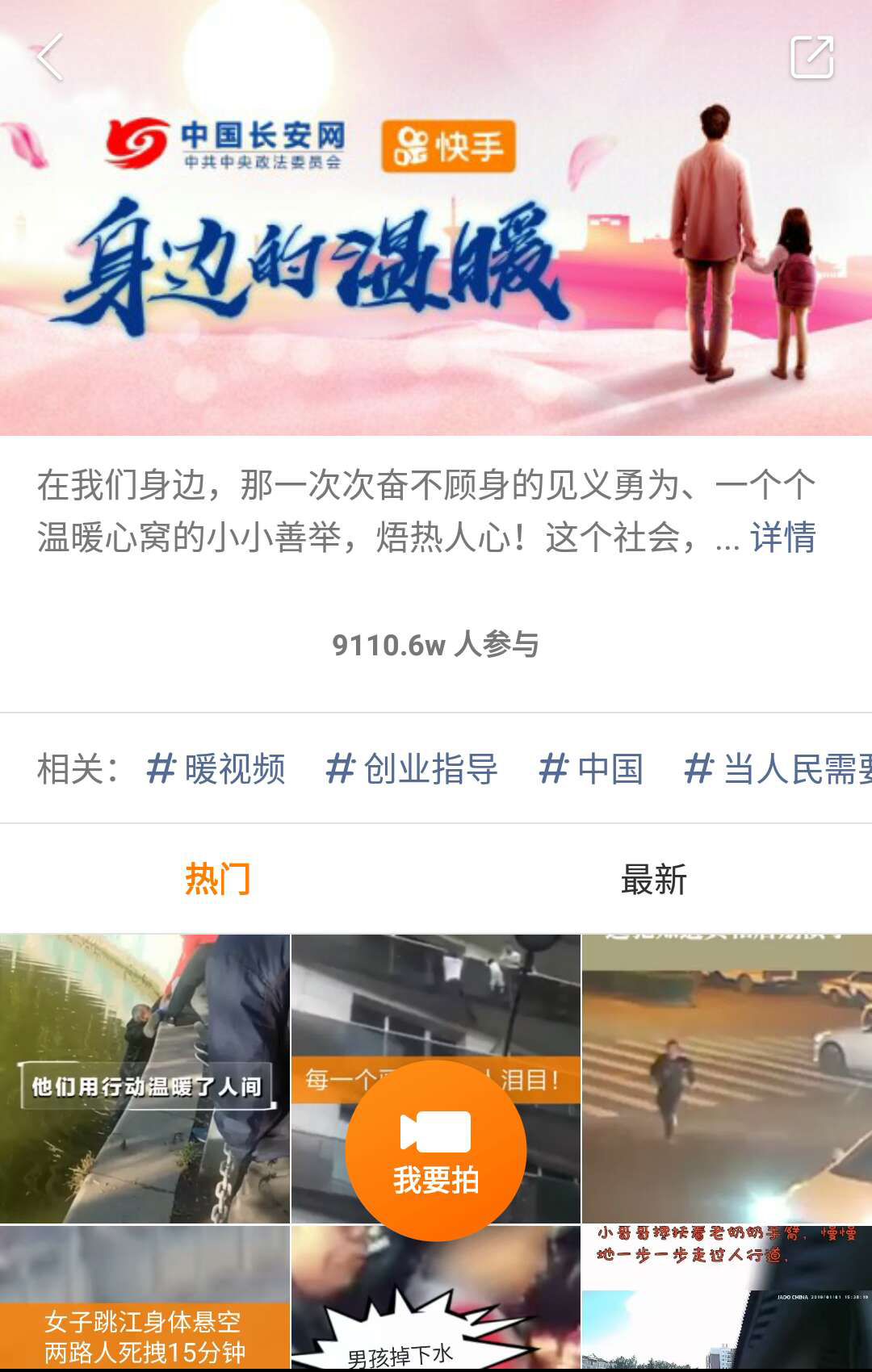Screen dimensions: 872x1372
Task: Open video about 小哥哥搀扶老奶奶
Action: pyautogui.click(x=726, y=1299)
